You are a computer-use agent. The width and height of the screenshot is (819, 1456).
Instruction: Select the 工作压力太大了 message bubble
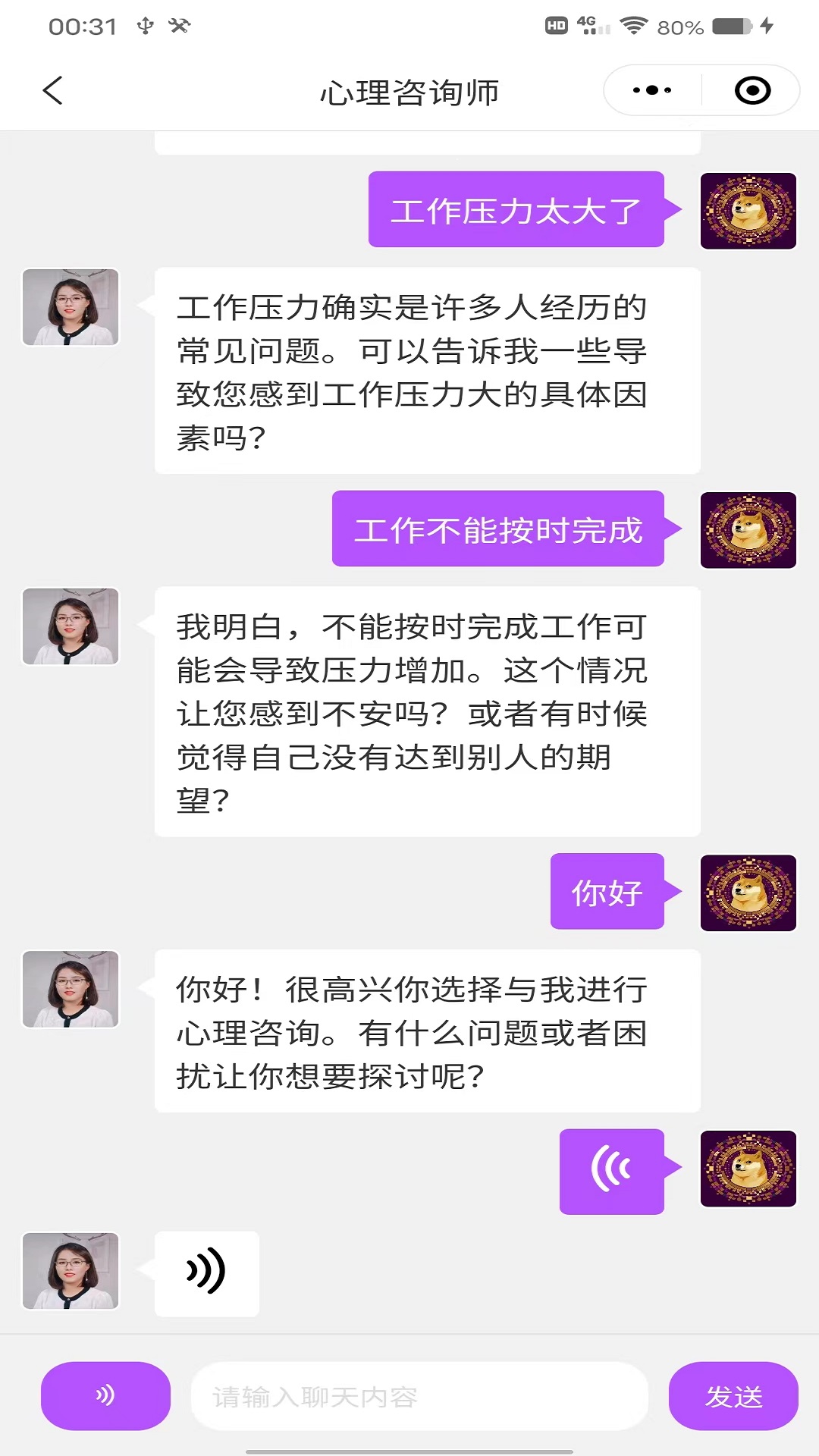pos(516,209)
